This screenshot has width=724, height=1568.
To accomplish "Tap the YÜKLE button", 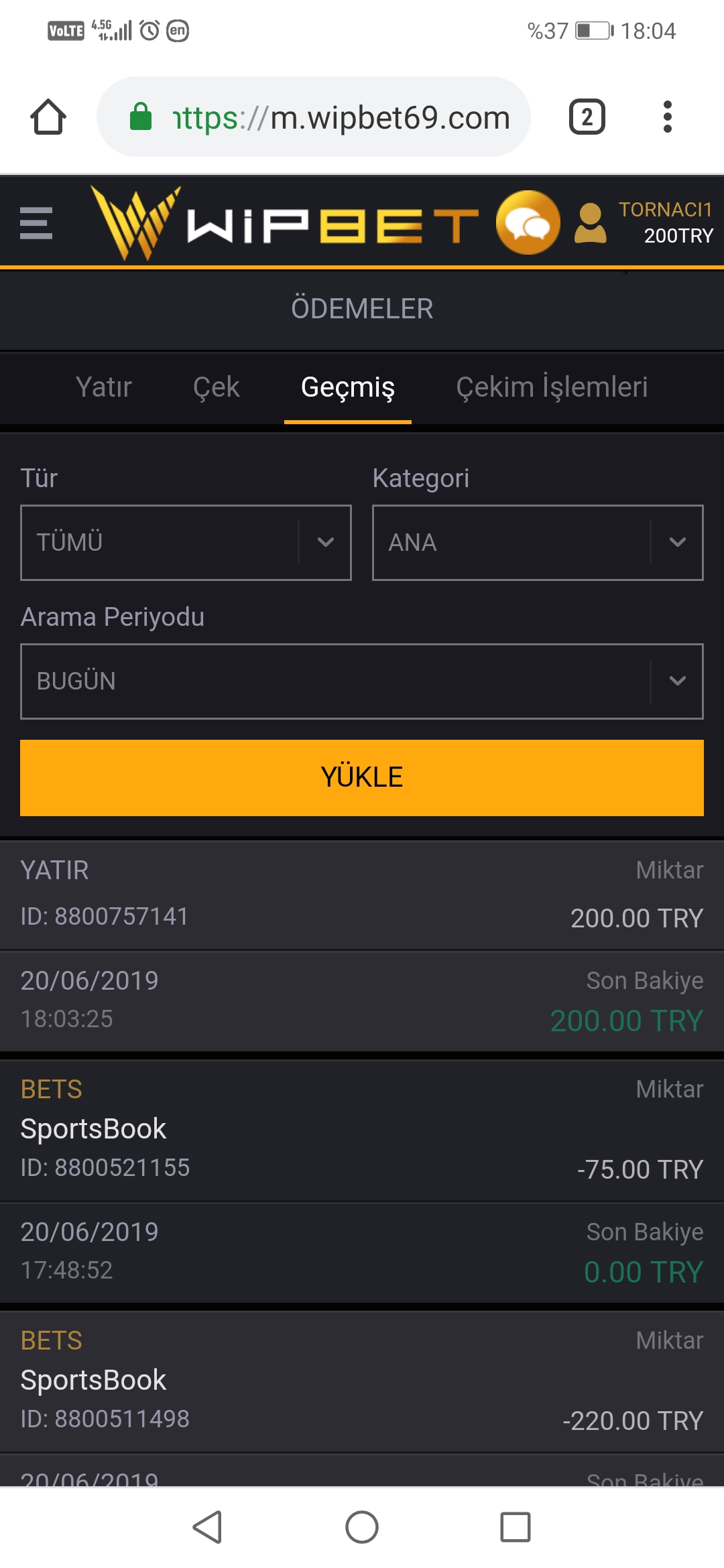I will coord(362,778).
